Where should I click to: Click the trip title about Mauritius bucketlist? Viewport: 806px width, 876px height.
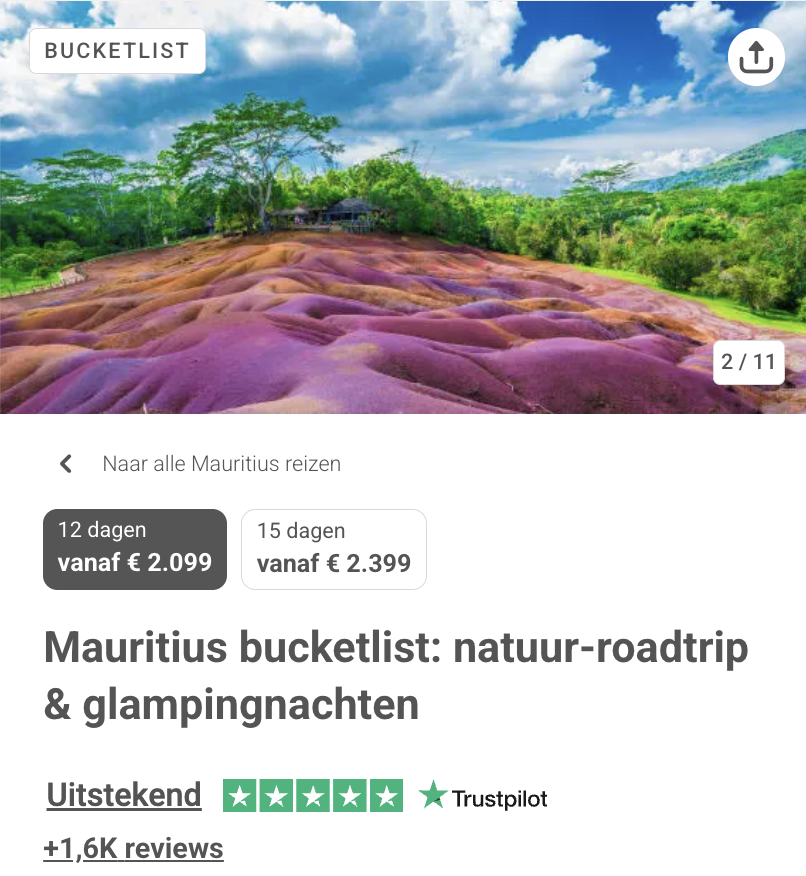pyautogui.click(x=394, y=673)
